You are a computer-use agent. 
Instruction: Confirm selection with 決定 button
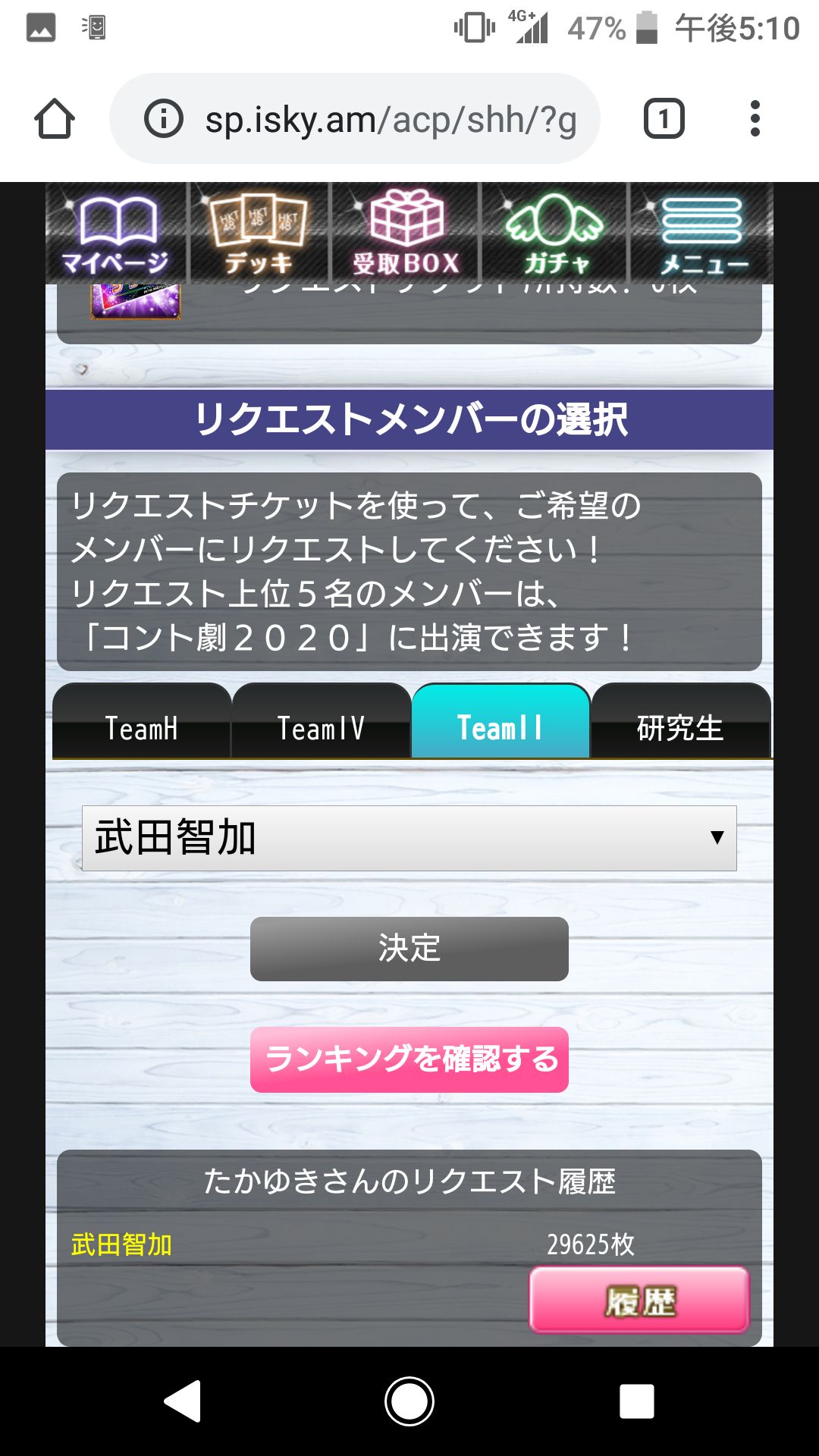pos(409,949)
